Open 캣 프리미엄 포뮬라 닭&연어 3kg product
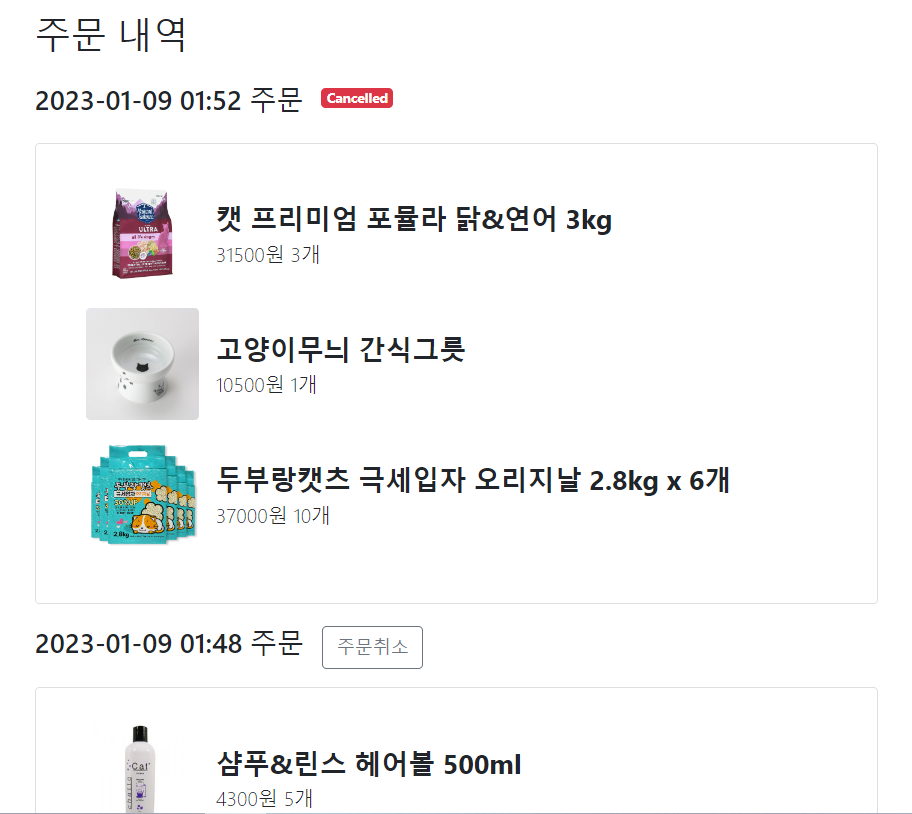Viewport: 912px width, 814px height. pyautogui.click(x=413, y=220)
